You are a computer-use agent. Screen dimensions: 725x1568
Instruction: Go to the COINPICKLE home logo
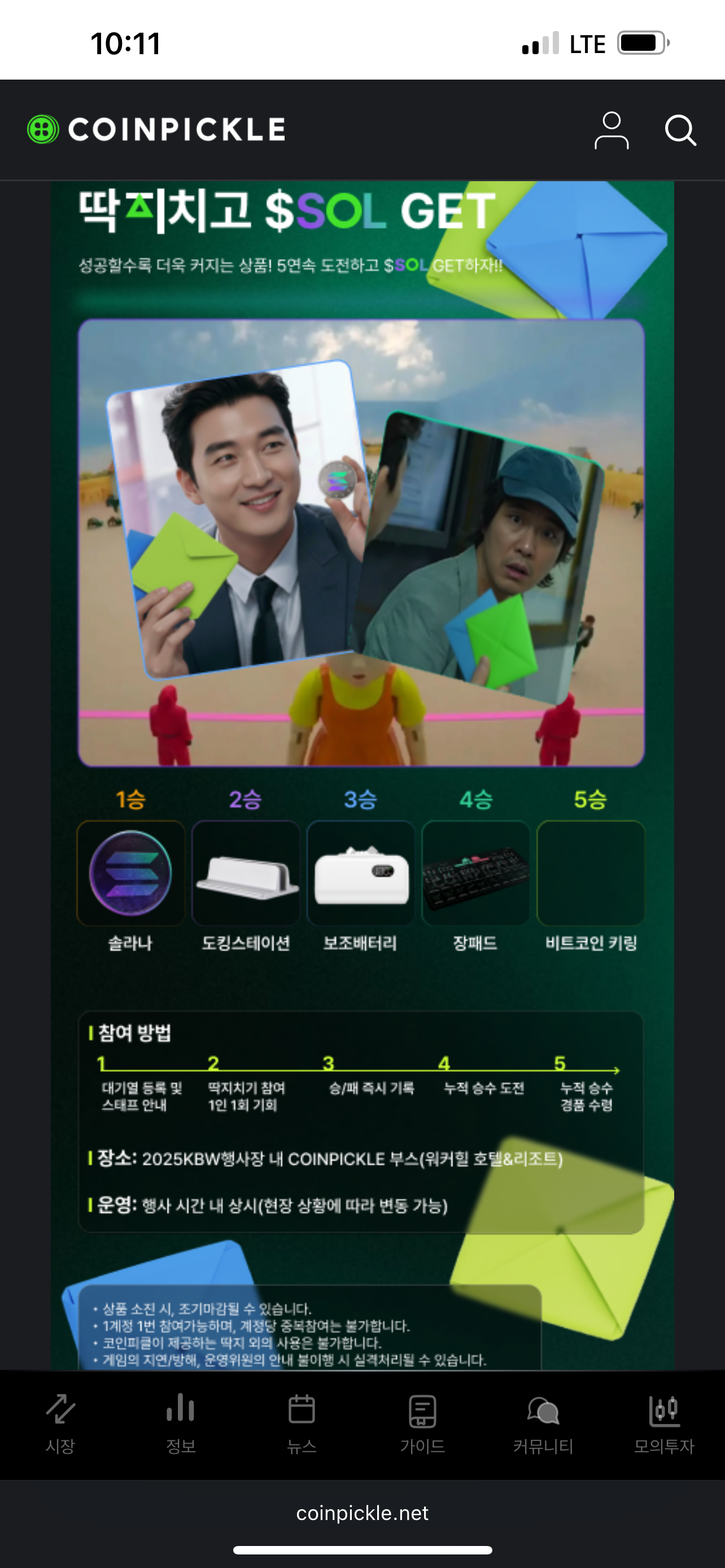156,130
